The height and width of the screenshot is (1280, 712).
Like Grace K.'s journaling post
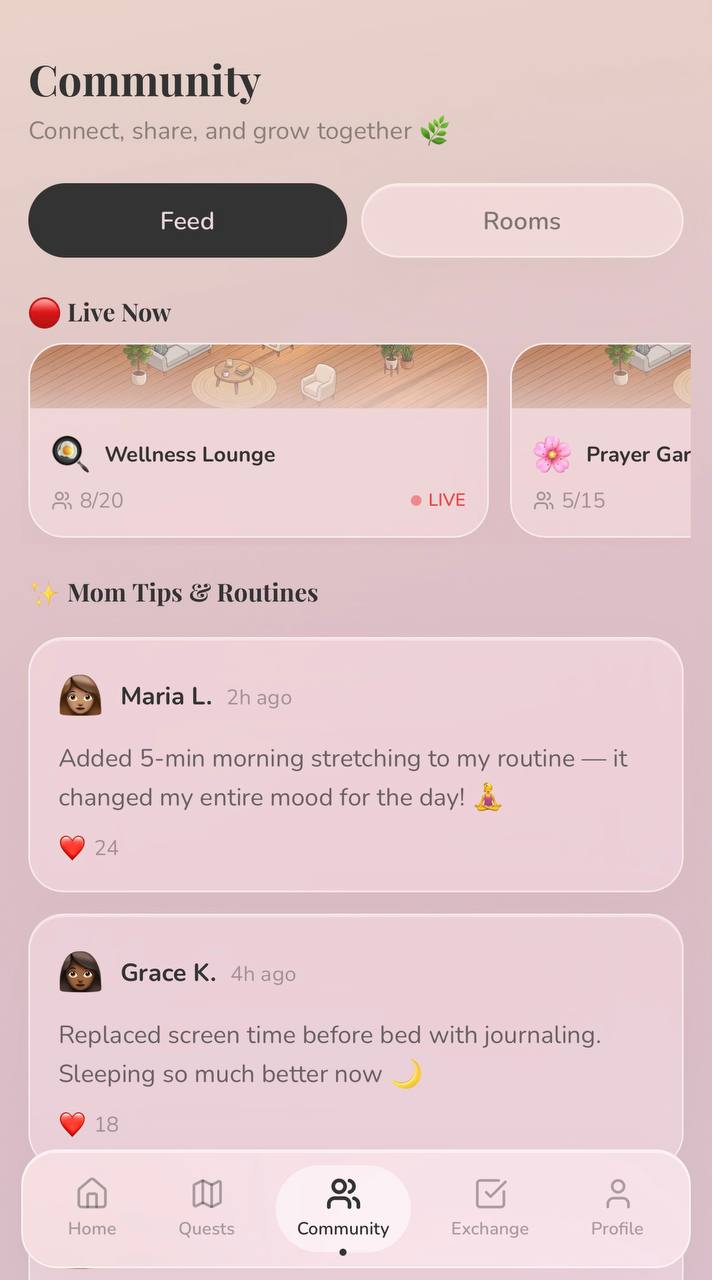point(72,1124)
